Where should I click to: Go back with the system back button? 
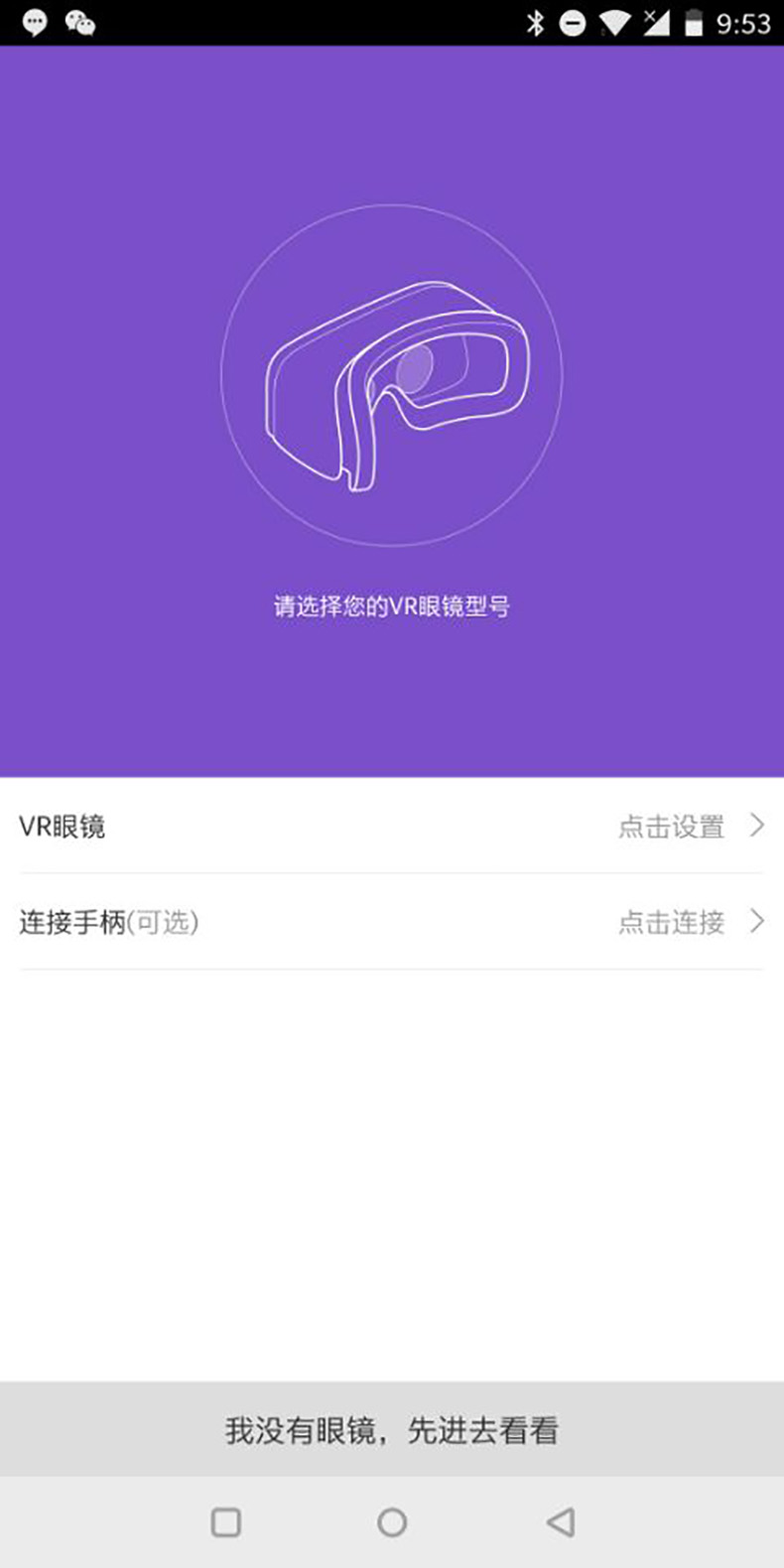[561, 1522]
